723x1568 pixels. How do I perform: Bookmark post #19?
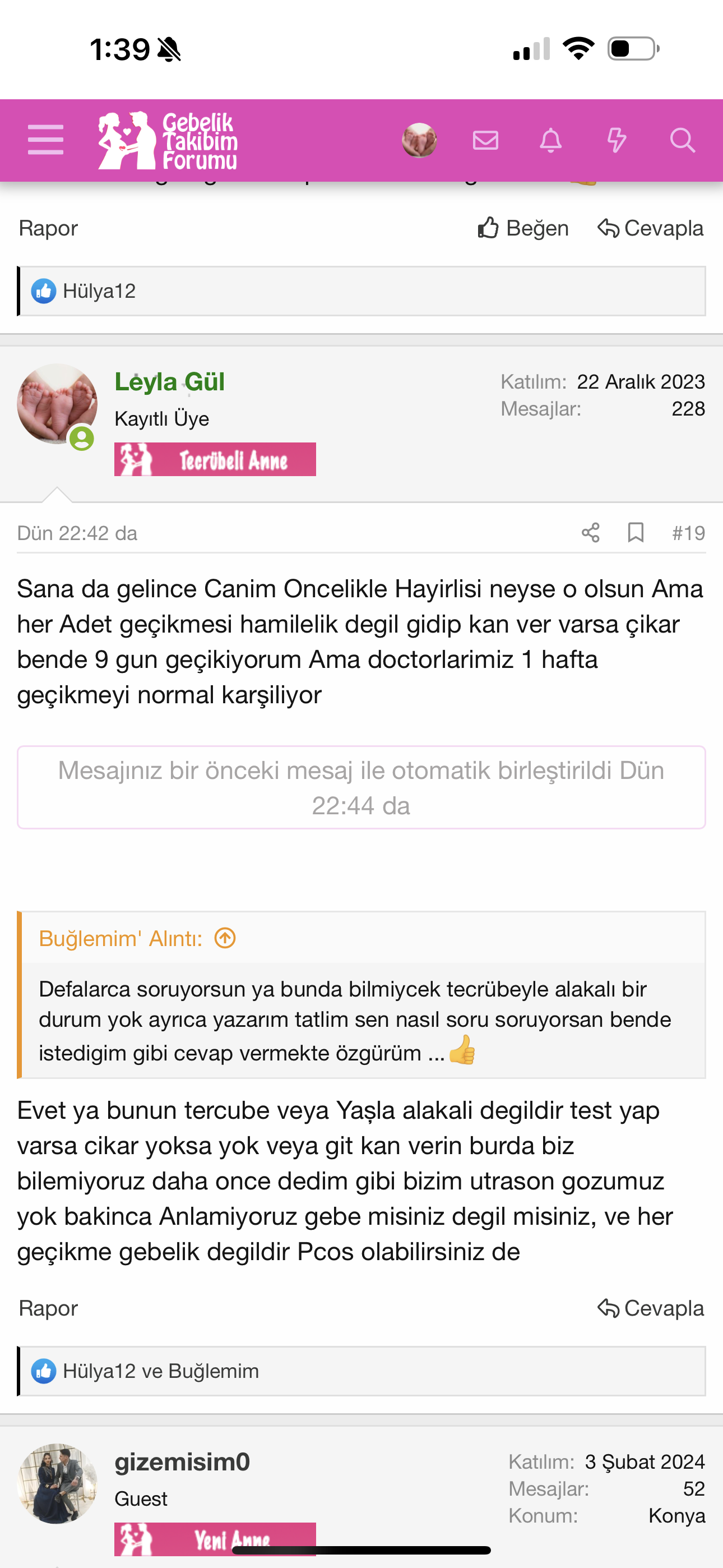(636, 533)
